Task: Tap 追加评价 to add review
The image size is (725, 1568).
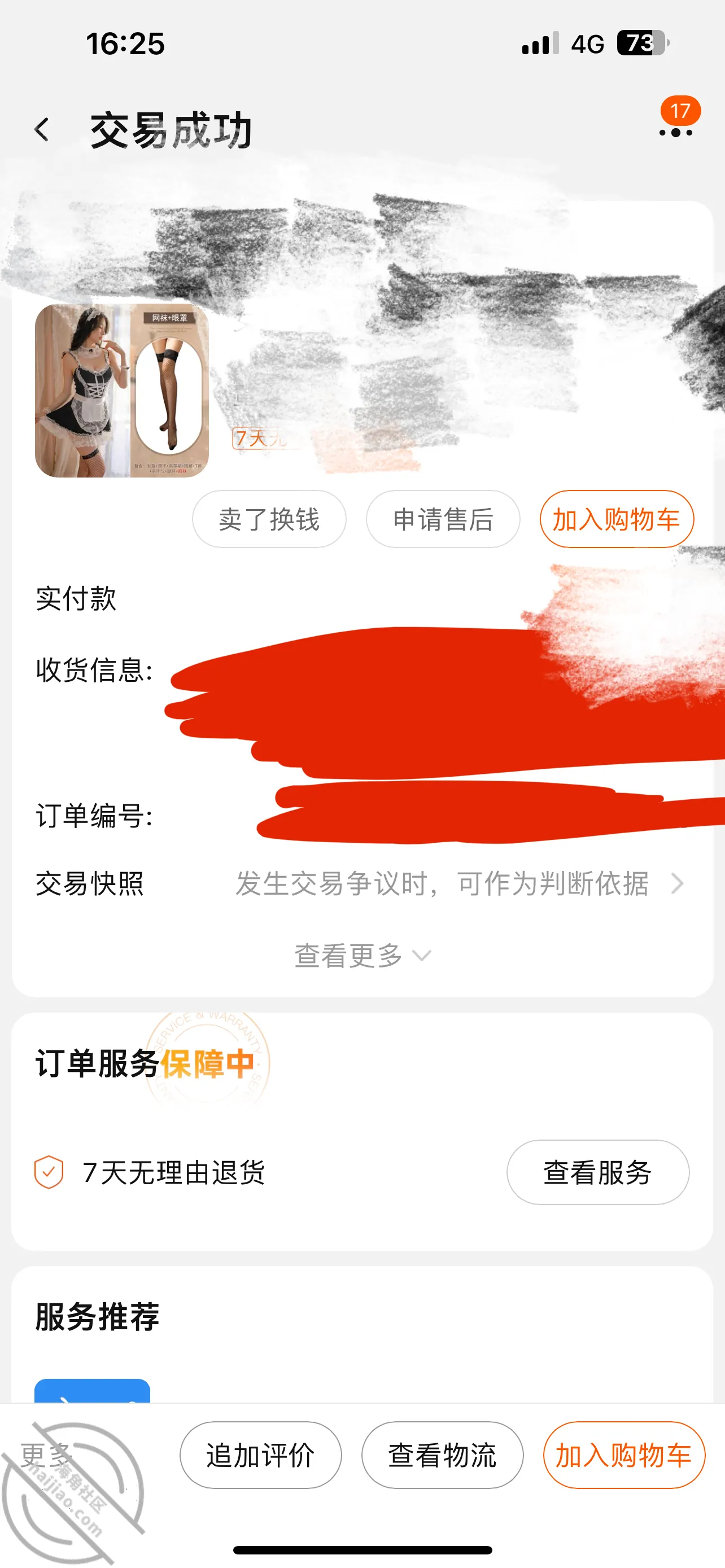Action: pos(260,1455)
